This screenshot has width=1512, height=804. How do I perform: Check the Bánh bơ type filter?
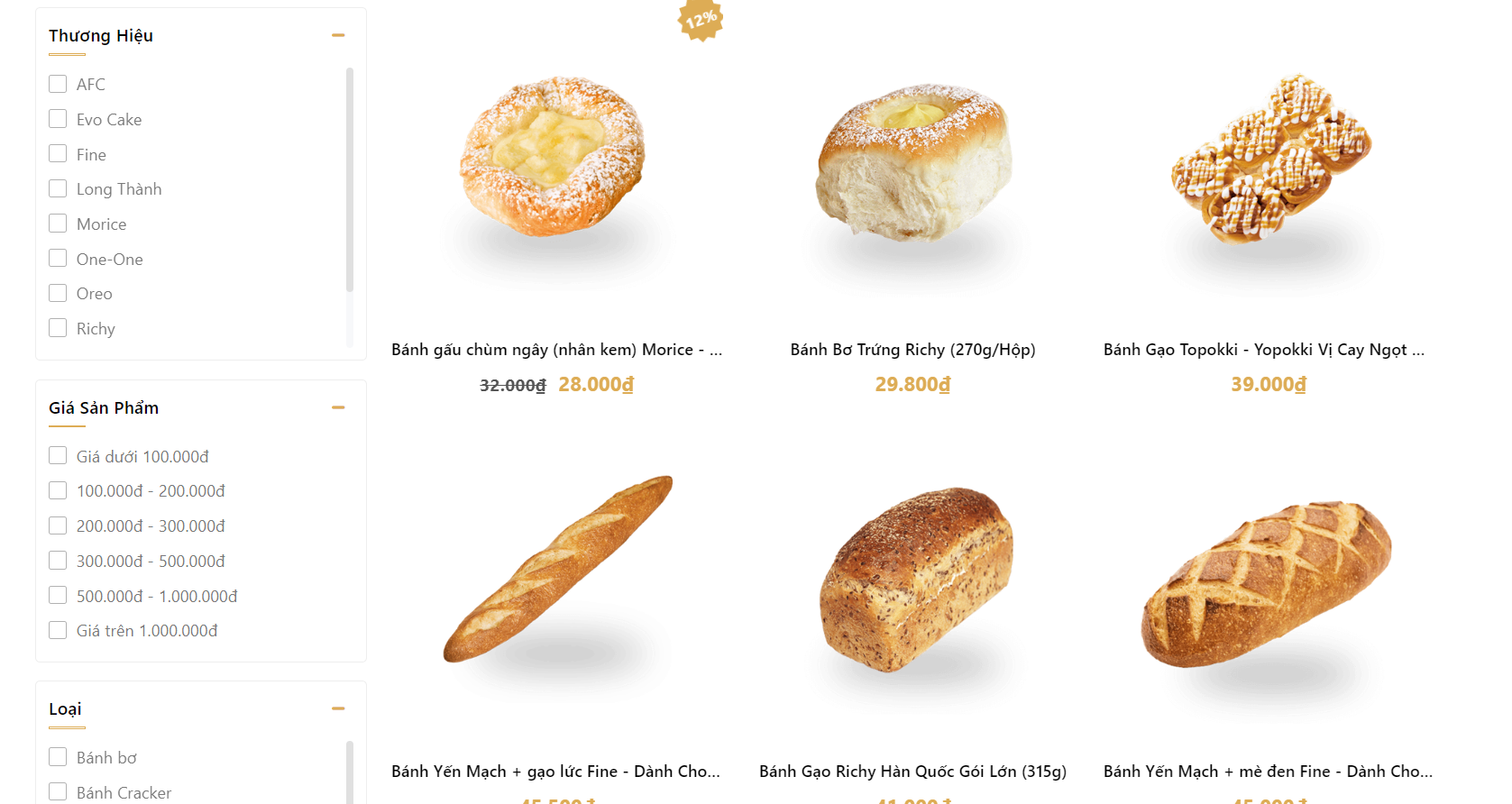[x=58, y=757]
